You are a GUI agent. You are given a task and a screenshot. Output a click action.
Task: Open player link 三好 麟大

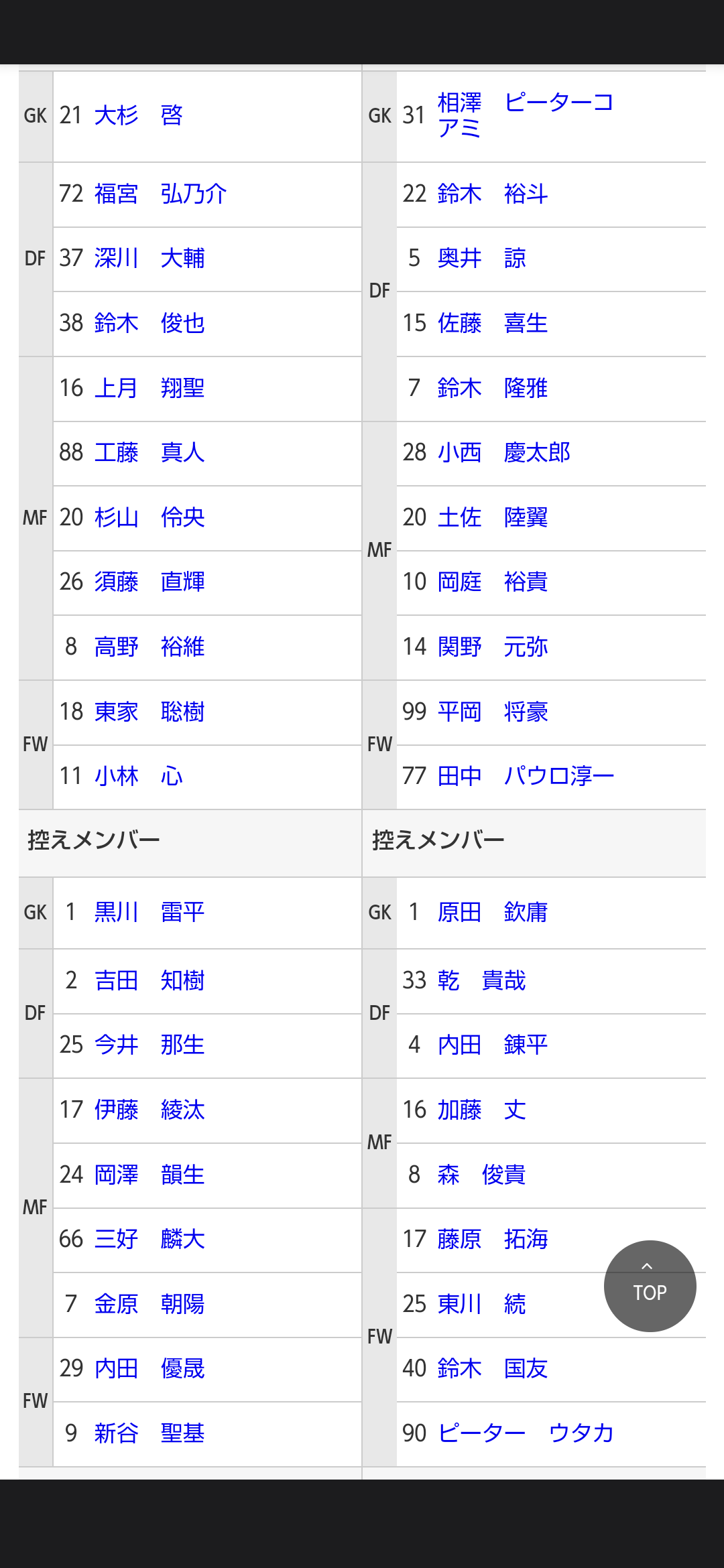149,1239
